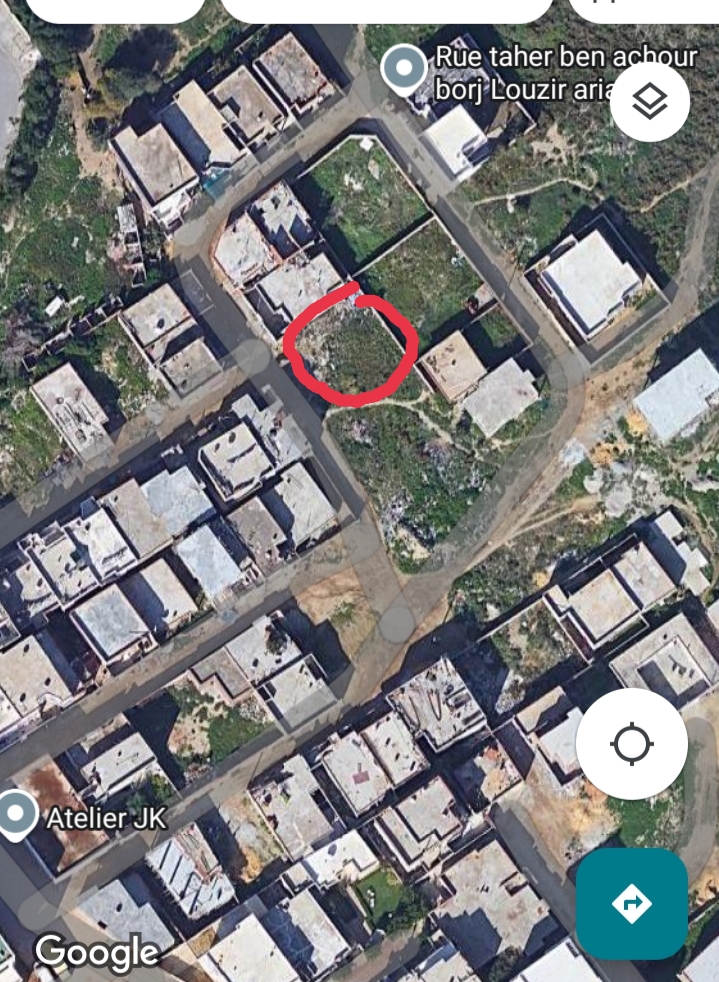Center map on my current location
Viewport: 719px width, 982px height.
[x=632, y=744]
